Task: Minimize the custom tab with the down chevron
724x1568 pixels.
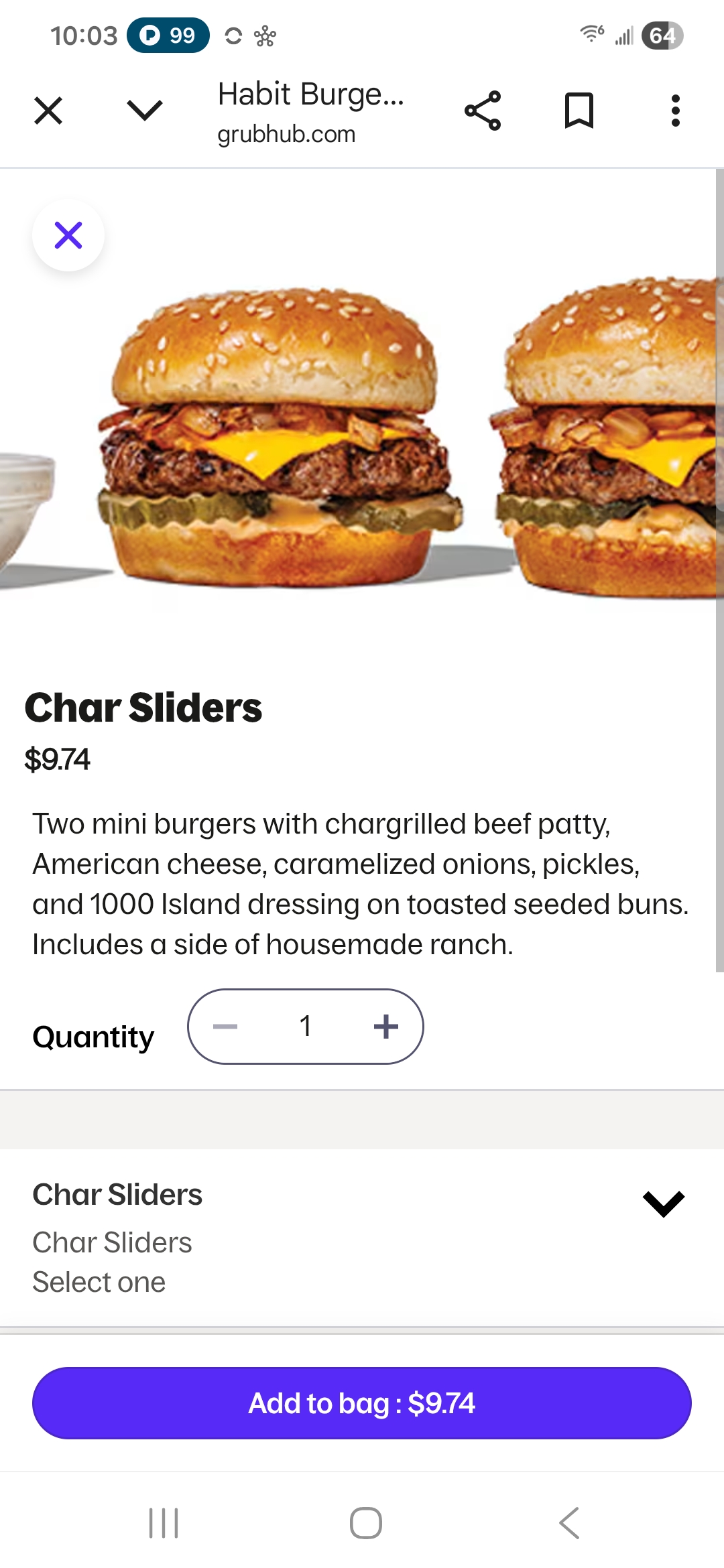Action: point(145,111)
